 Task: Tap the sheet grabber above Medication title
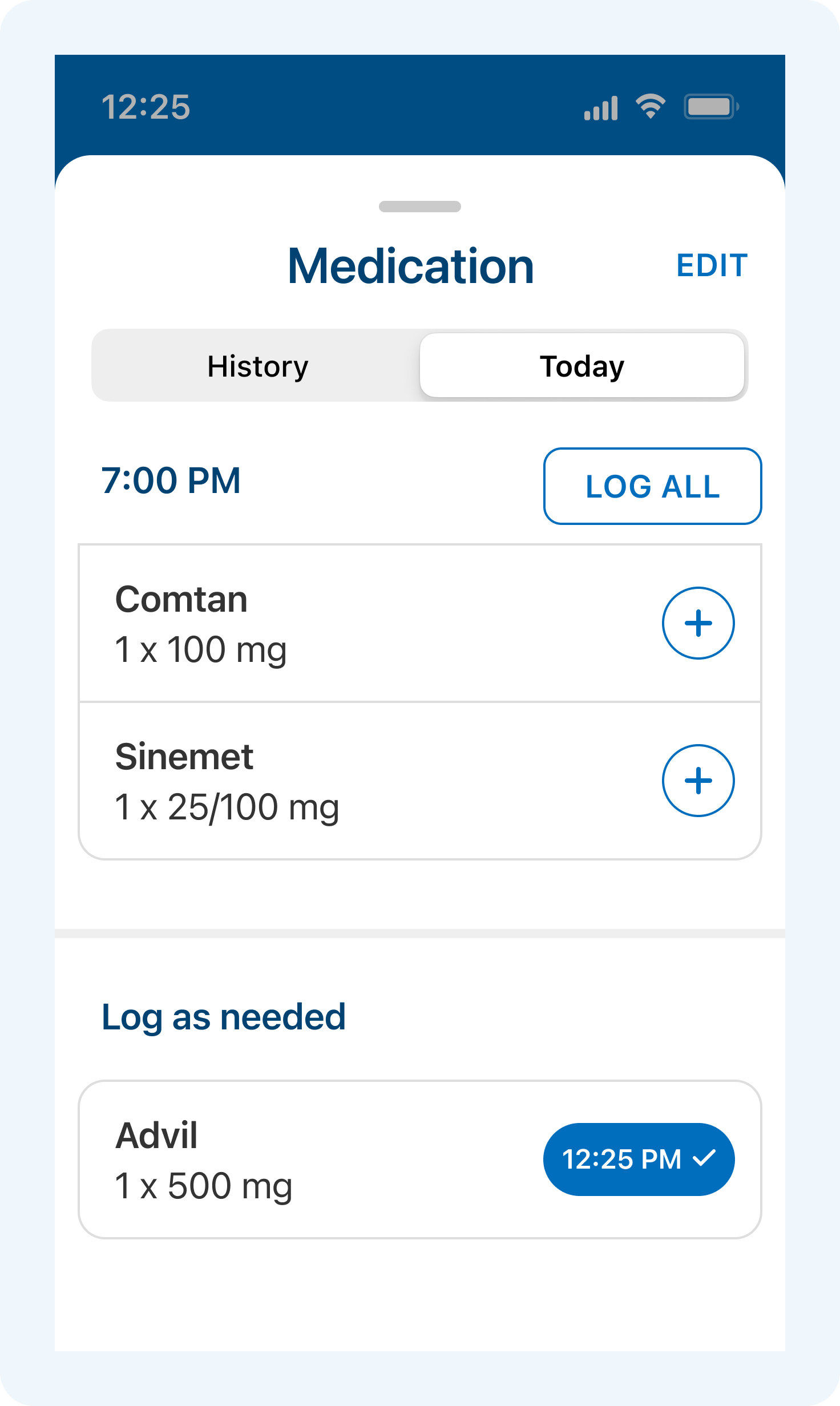coord(421,208)
